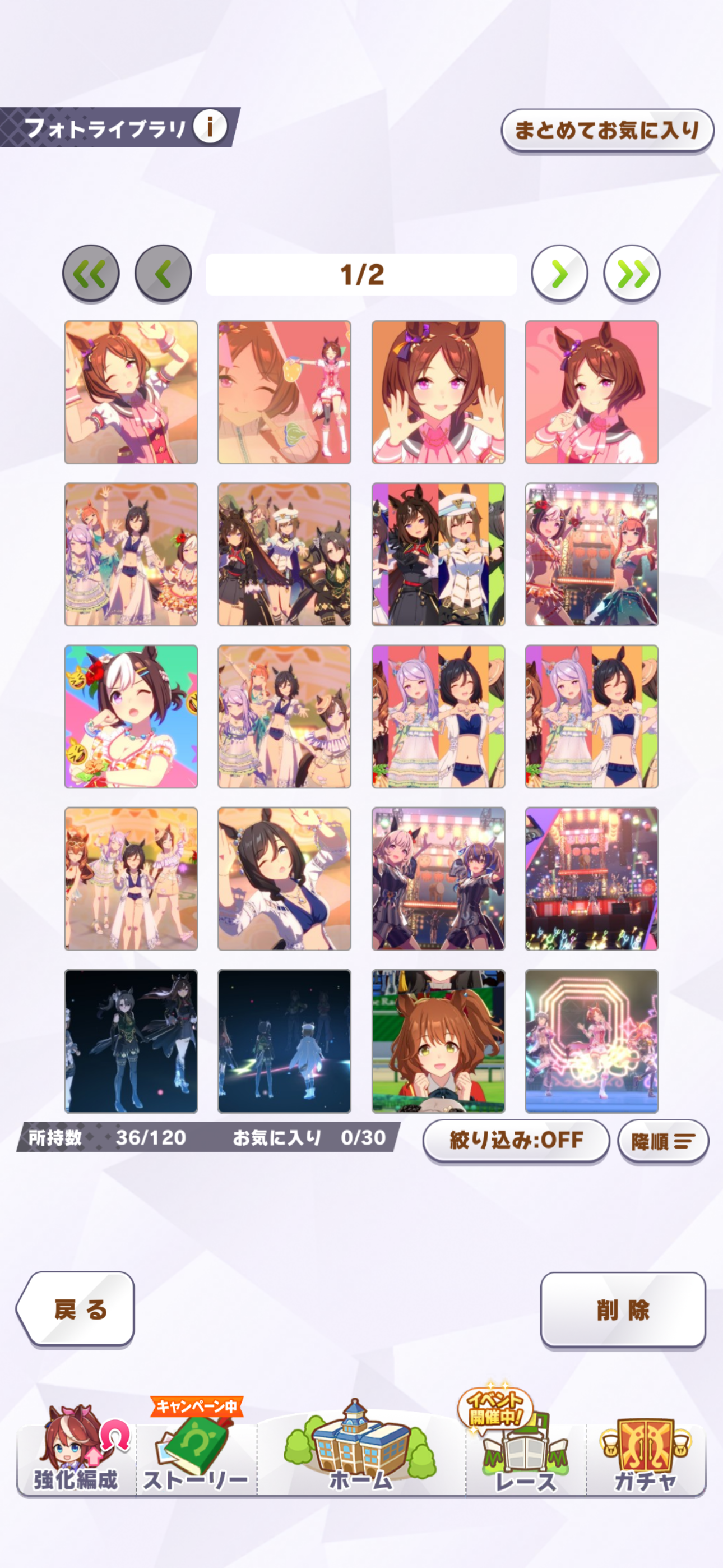Tap the まとめてお気に入り button

point(607,130)
